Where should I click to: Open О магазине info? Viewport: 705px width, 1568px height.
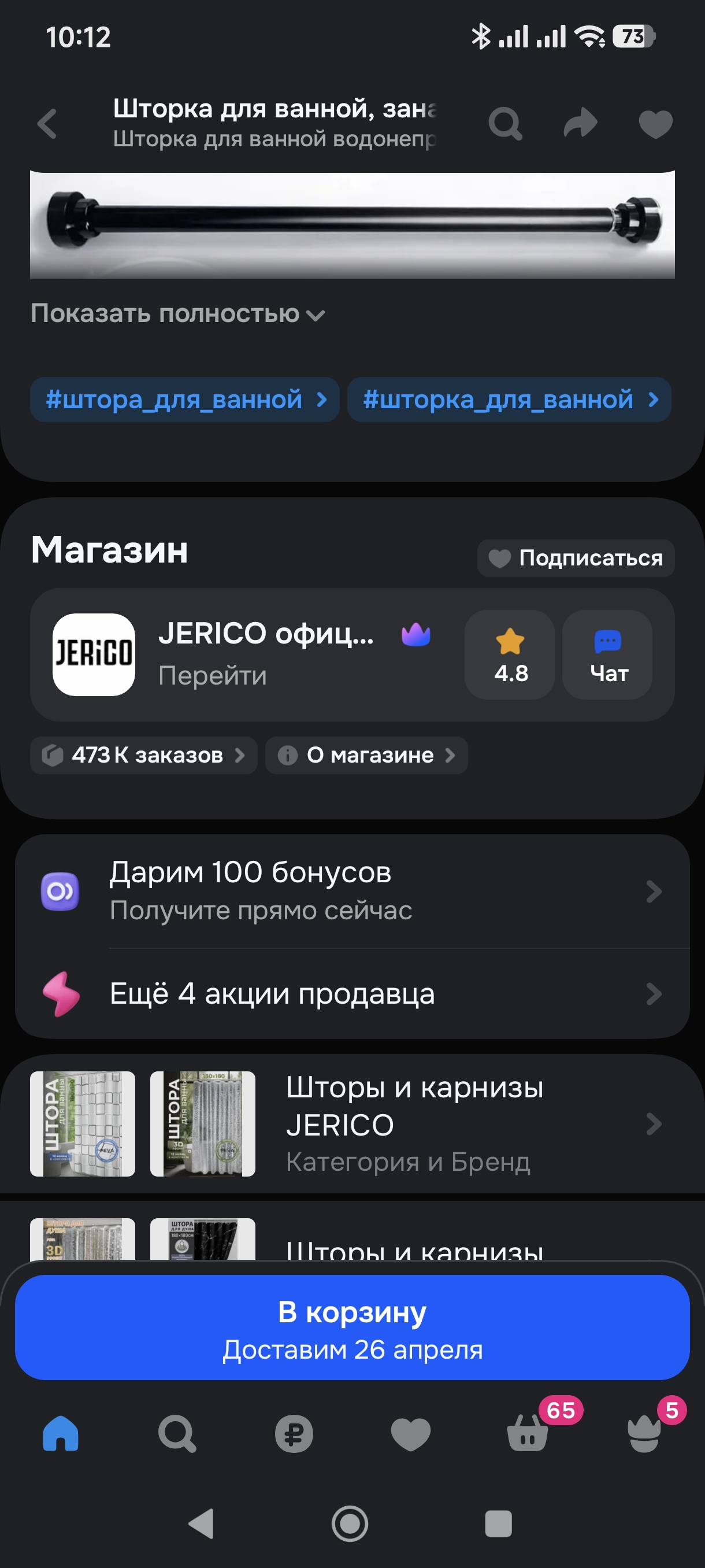coord(366,756)
